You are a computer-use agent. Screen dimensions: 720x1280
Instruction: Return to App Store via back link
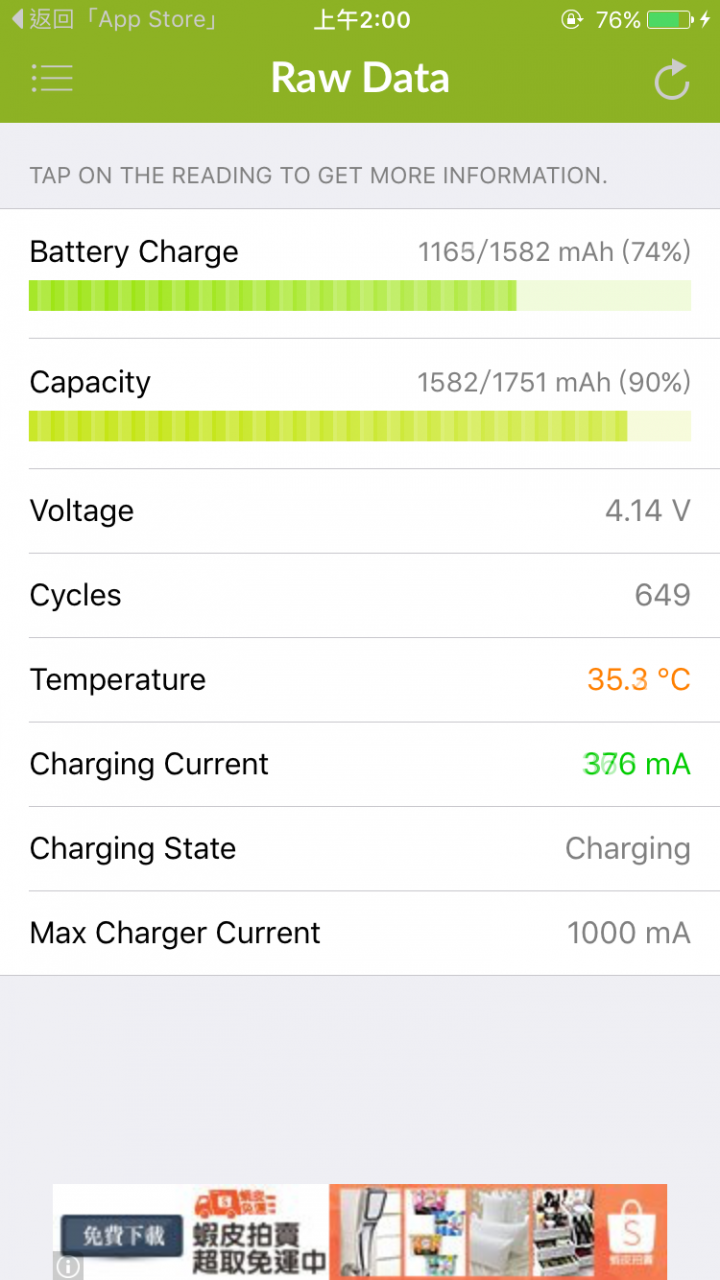(114, 20)
